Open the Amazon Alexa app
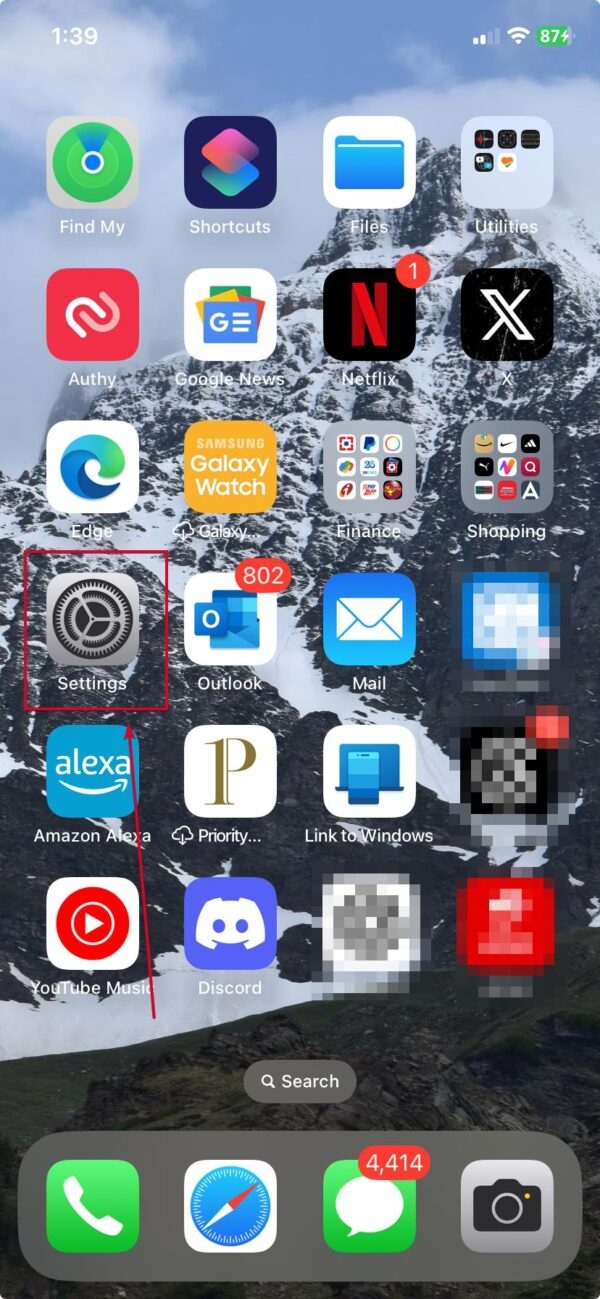The height and width of the screenshot is (1299, 600). 92,771
